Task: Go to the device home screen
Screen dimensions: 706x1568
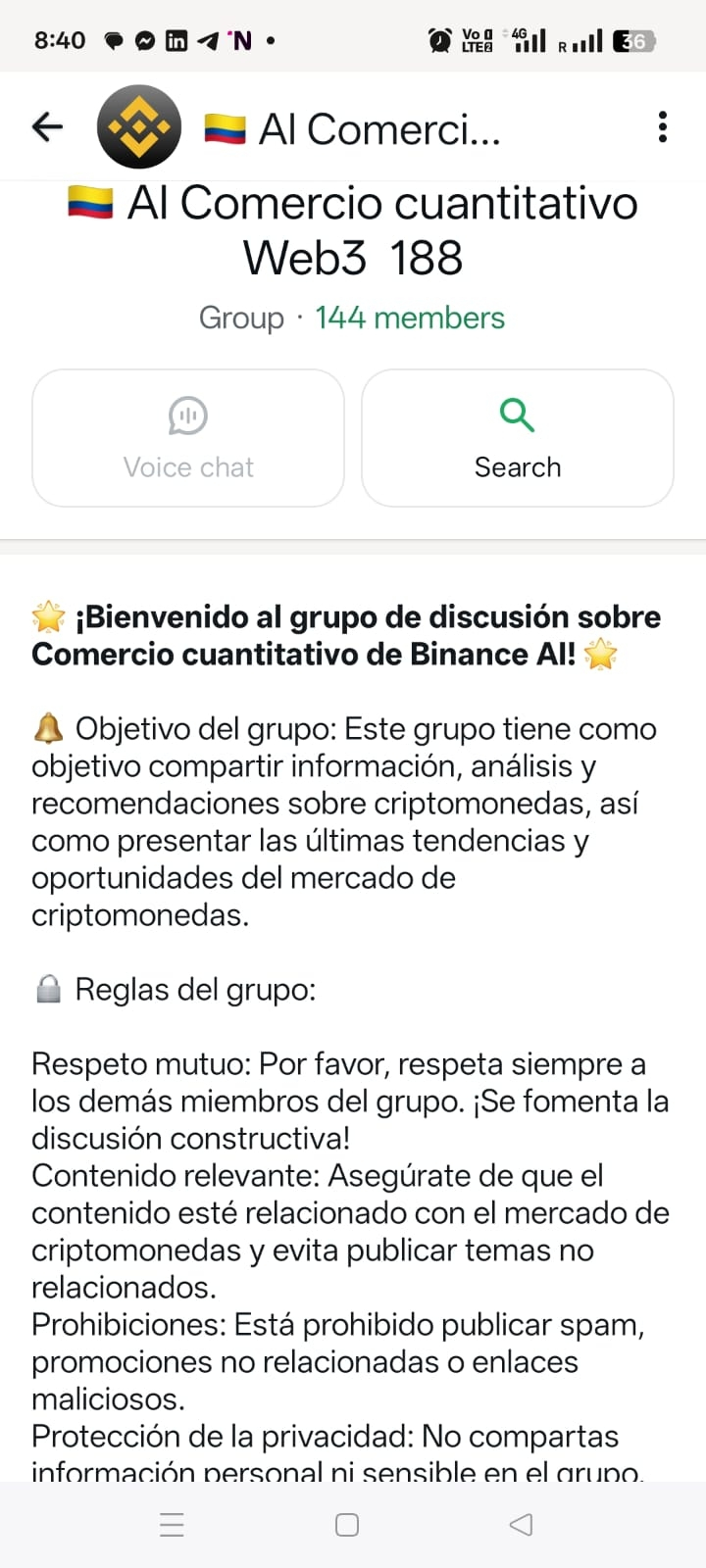Action: pos(347,1524)
